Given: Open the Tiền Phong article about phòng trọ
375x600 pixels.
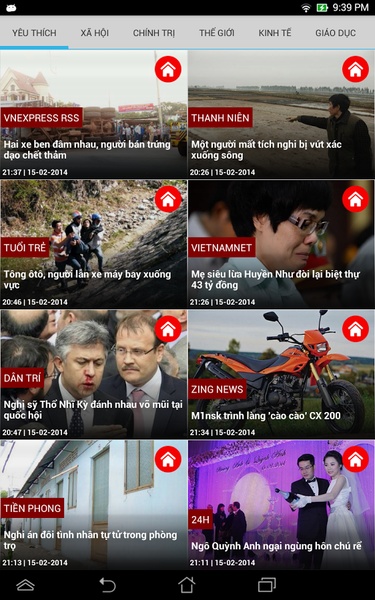Looking at the screenshot, I should [x=93, y=504].
